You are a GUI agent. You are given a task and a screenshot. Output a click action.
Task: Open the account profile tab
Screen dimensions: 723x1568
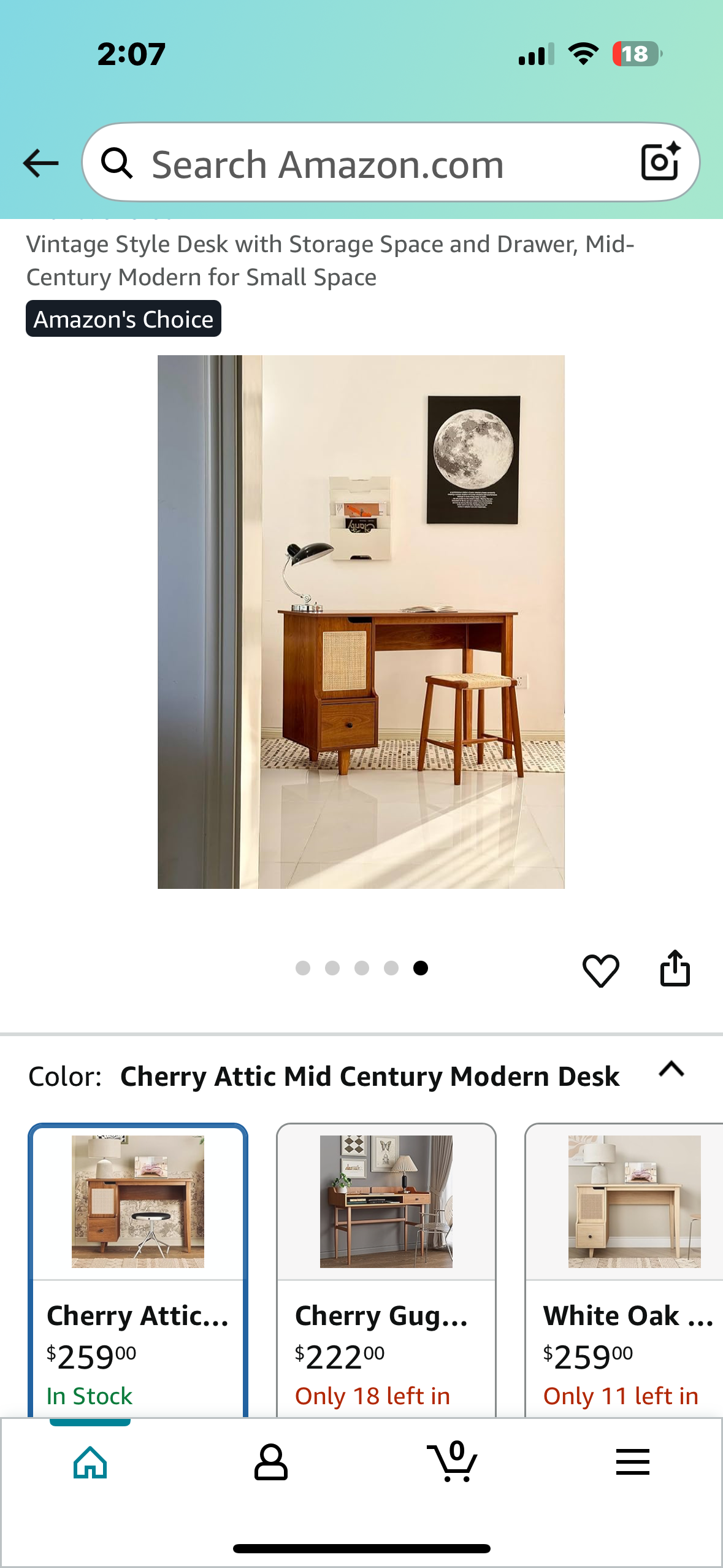[270, 1462]
